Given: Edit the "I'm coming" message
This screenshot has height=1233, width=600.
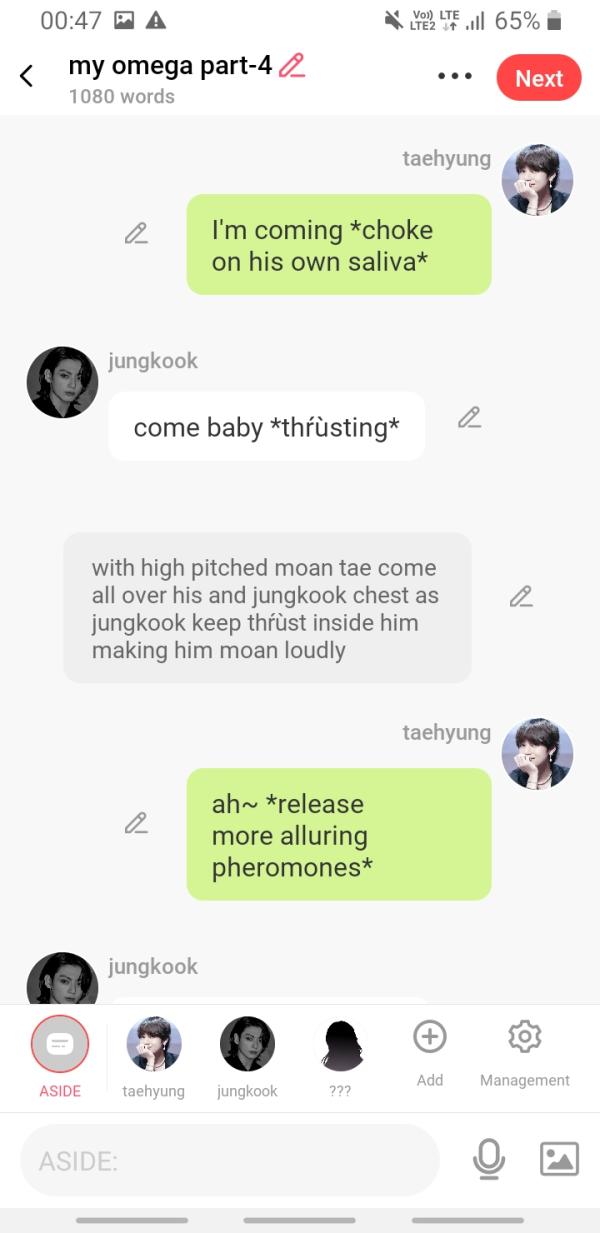Looking at the screenshot, I should (x=136, y=234).
